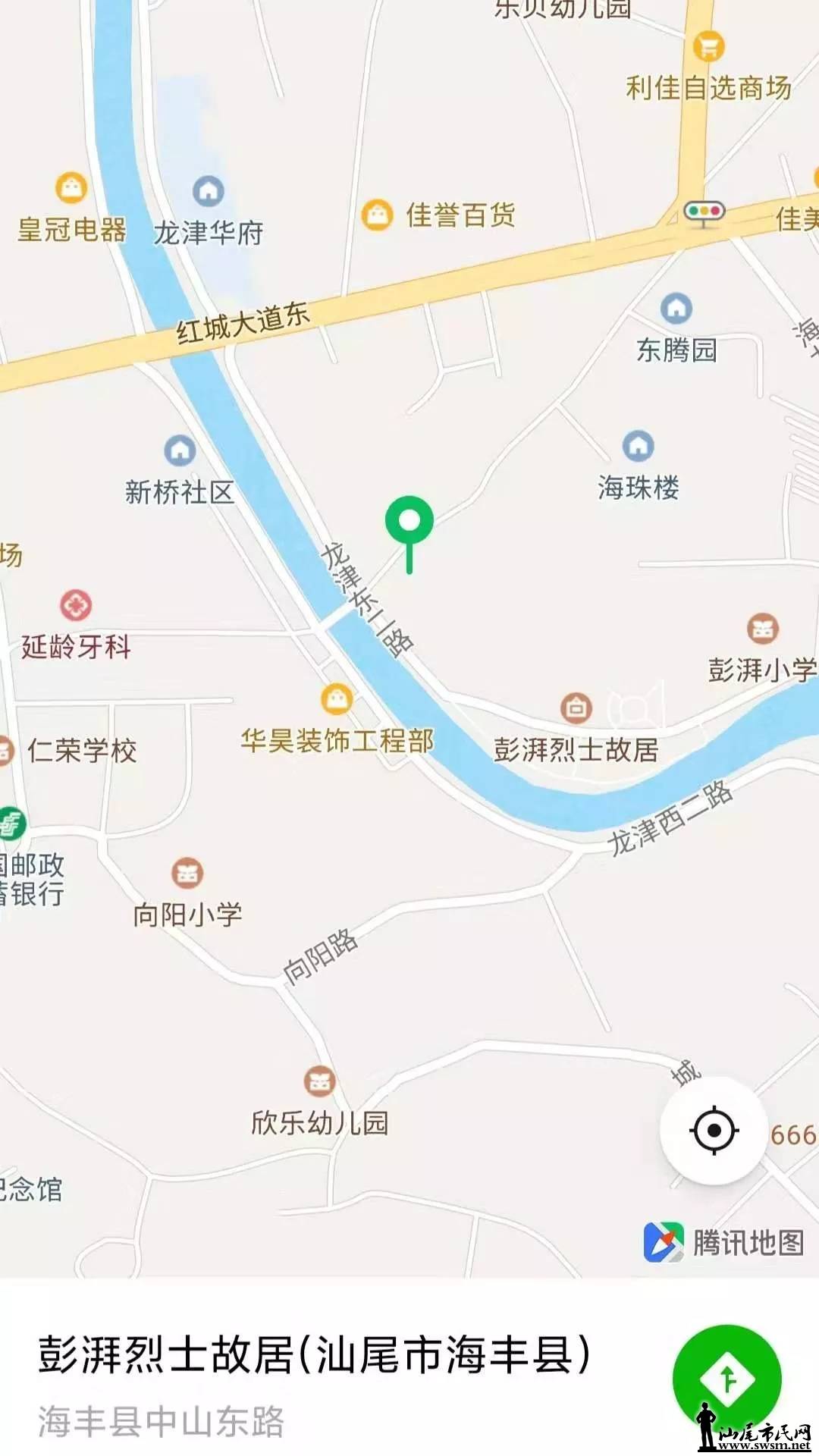Select the 佳誉百货 store marker
This screenshot has height=1456, width=819.
(x=377, y=215)
